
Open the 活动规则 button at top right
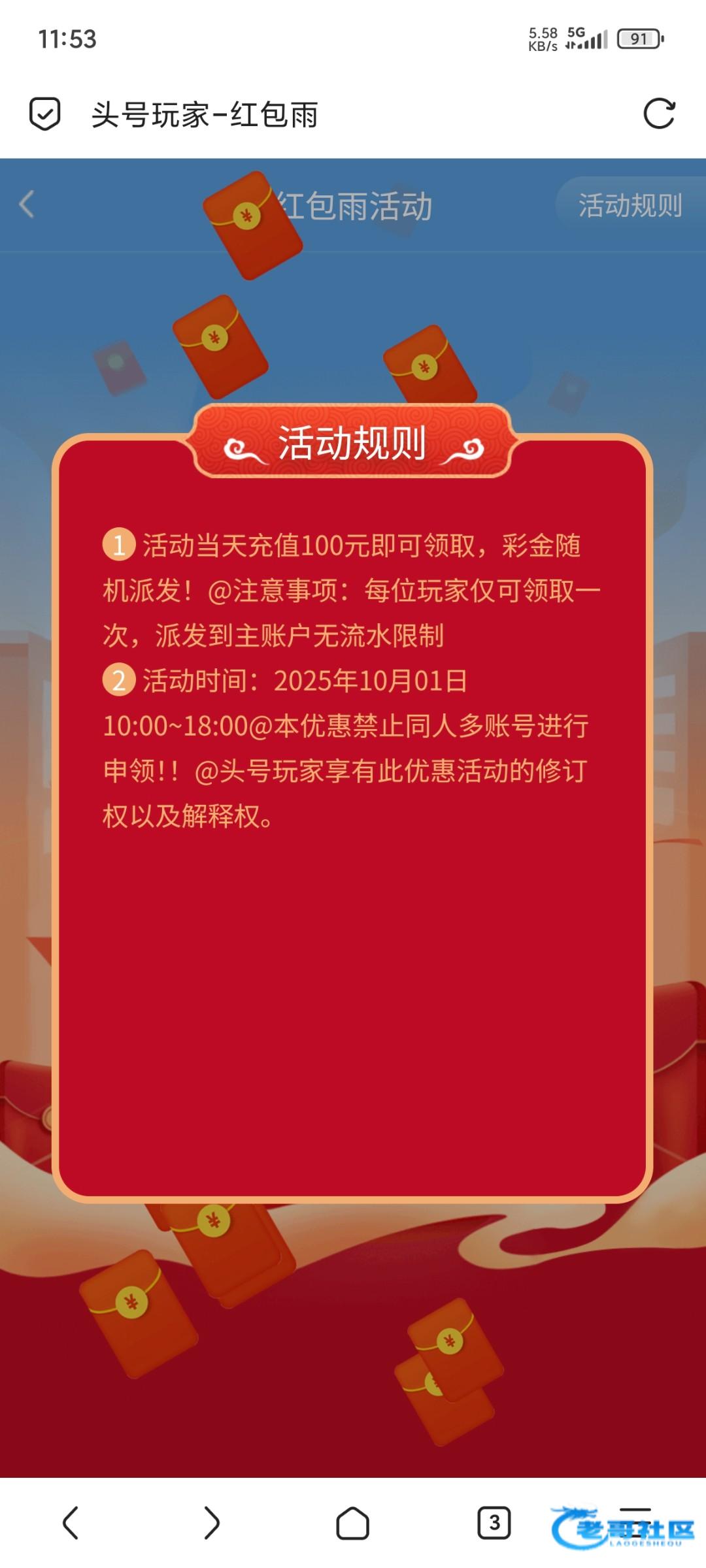630,205
